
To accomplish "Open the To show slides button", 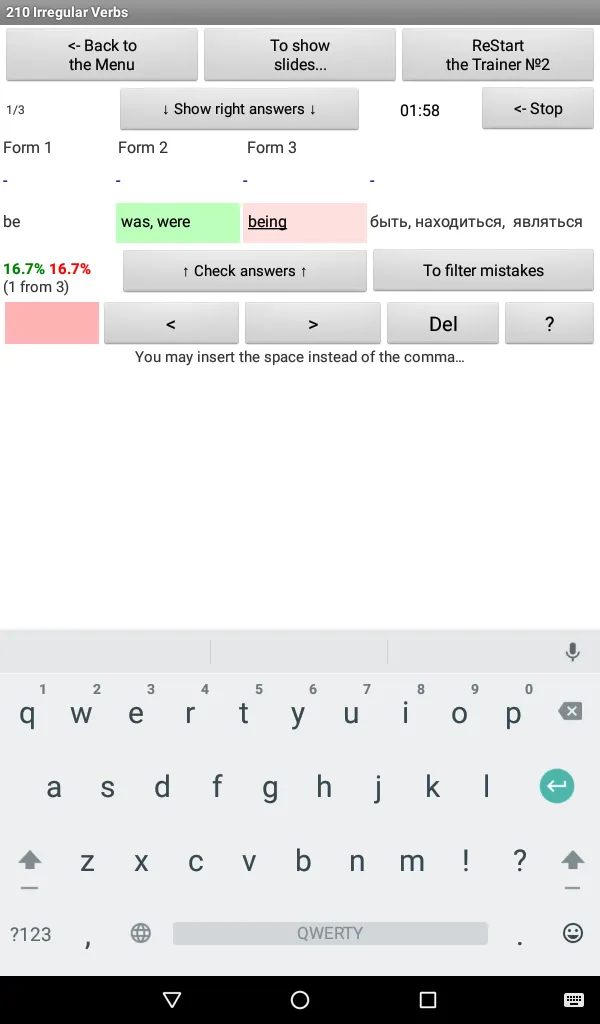I will [300, 55].
